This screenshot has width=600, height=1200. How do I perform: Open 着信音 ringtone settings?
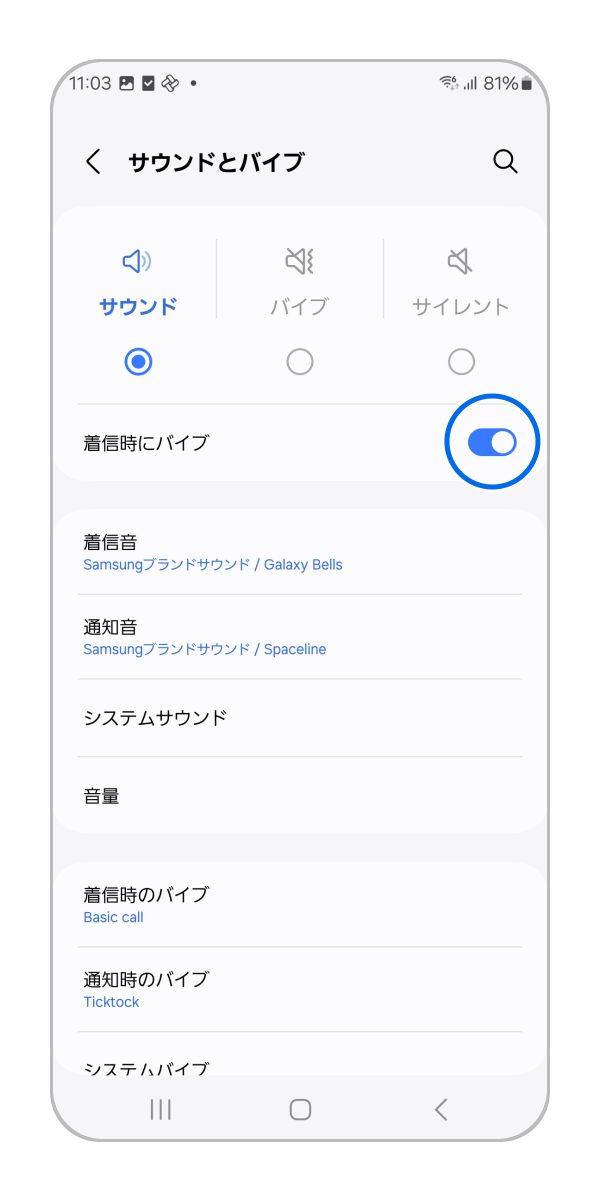coord(300,553)
